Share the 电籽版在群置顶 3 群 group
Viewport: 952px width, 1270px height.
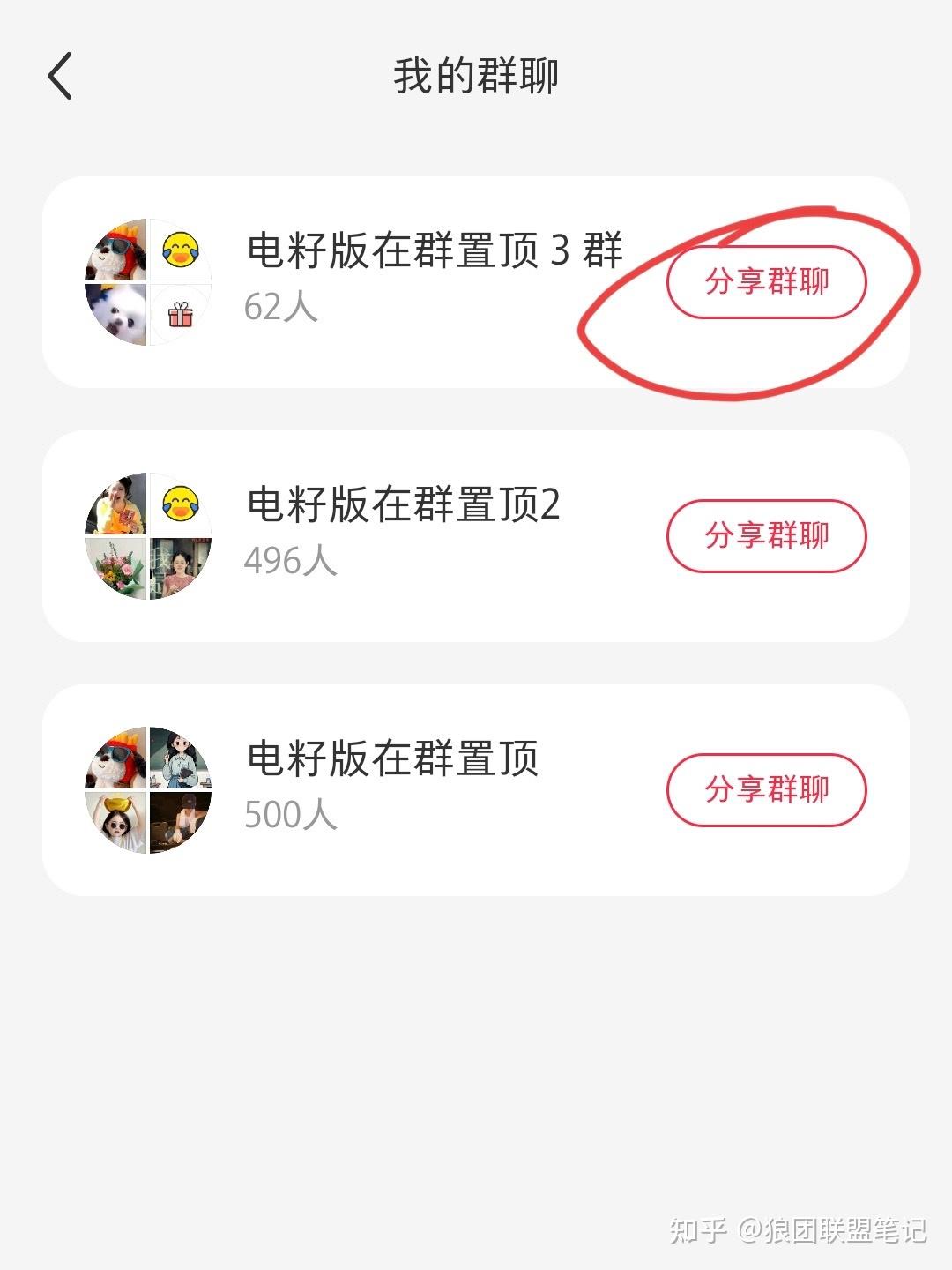point(766,282)
